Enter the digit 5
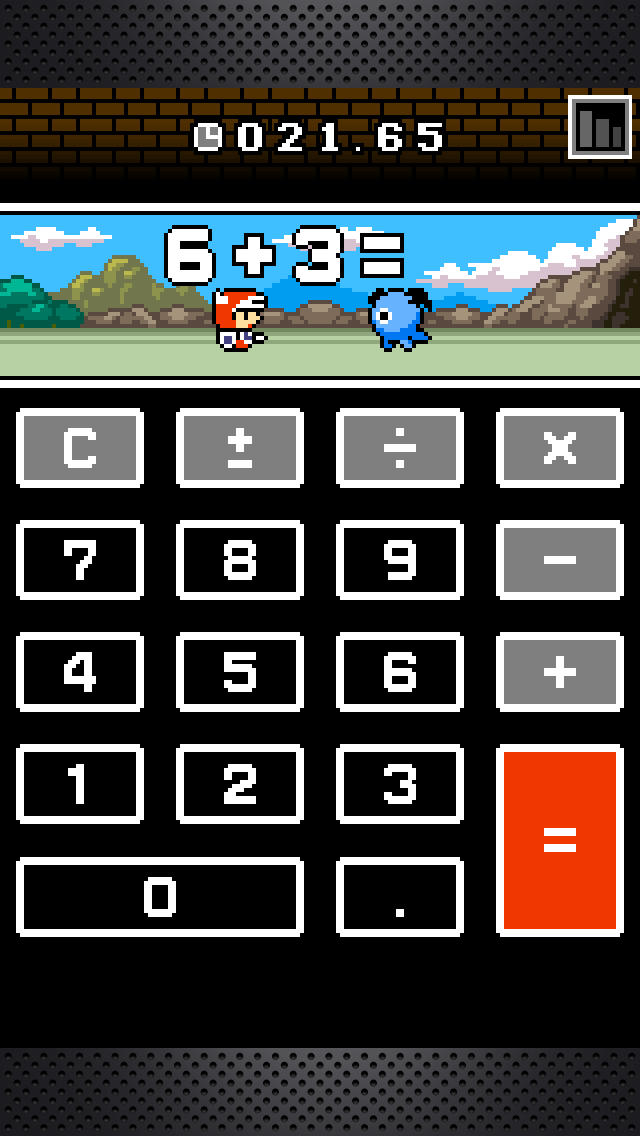The image size is (640, 1136). pyautogui.click(x=240, y=672)
